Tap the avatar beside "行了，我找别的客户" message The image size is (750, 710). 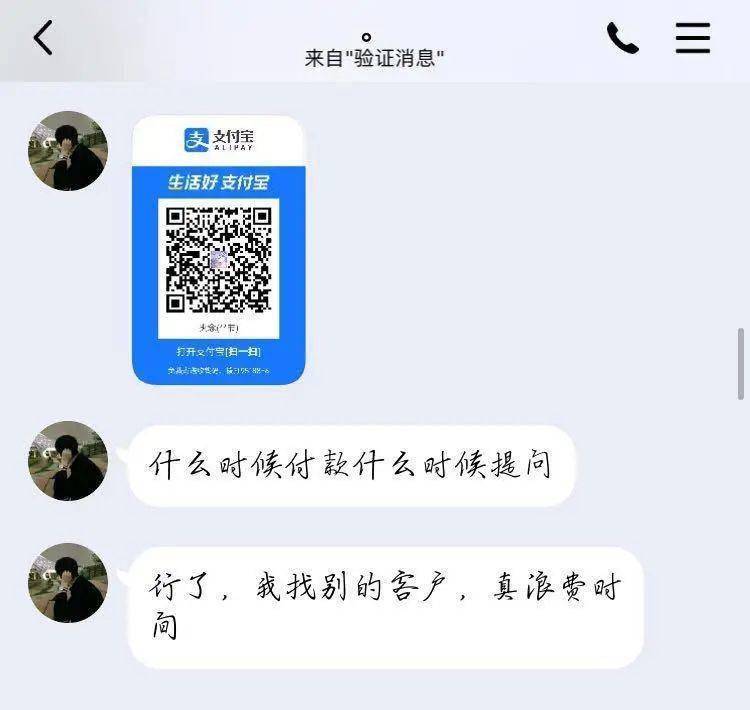tap(68, 583)
